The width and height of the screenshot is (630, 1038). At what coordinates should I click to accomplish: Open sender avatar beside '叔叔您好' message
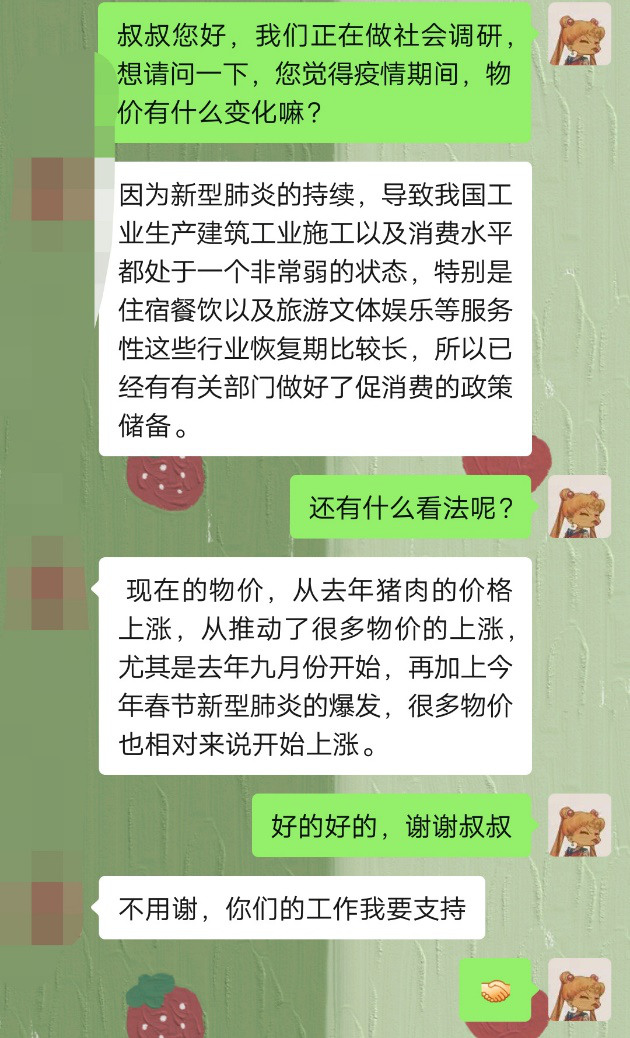(x=579, y=33)
